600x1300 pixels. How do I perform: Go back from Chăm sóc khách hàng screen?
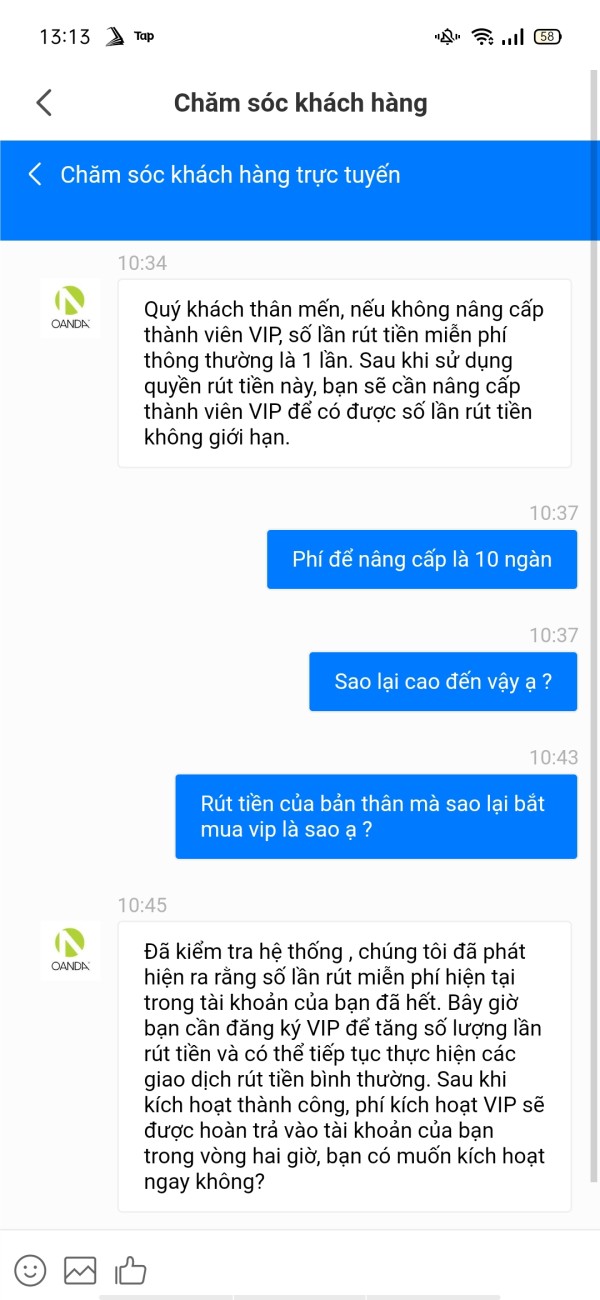(43, 102)
